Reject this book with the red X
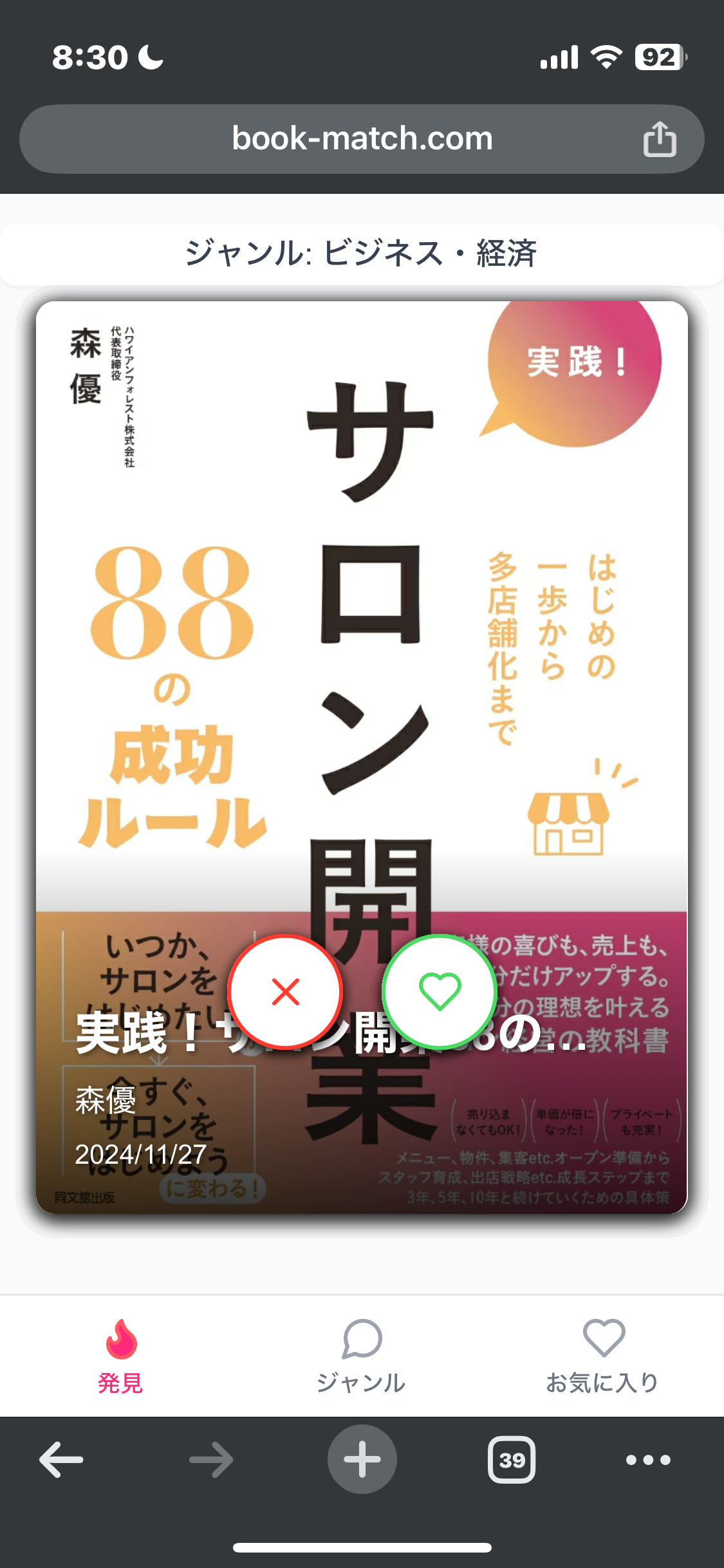This screenshot has height=1568, width=724. [285, 991]
